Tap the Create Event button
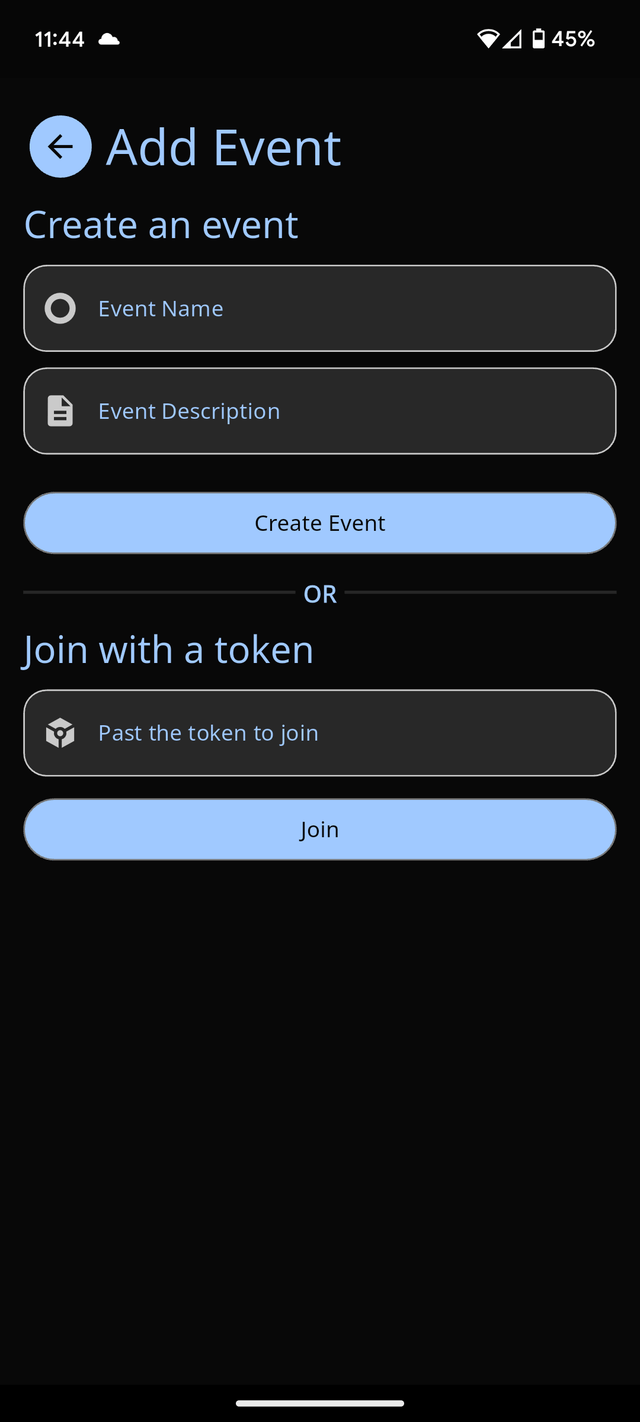Image resolution: width=640 pixels, height=1422 pixels. pyautogui.click(x=320, y=523)
